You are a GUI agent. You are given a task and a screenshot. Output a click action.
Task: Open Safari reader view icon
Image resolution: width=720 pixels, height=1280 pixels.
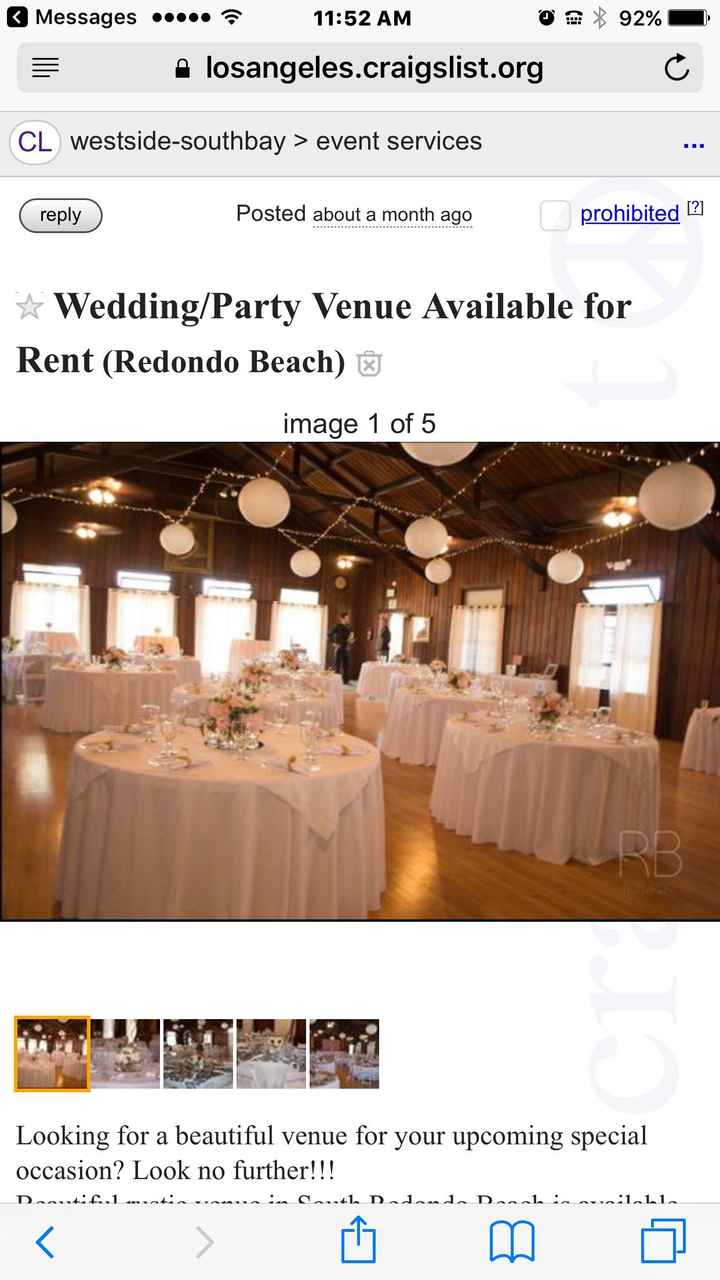pyautogui.click(x=45, y=68)
